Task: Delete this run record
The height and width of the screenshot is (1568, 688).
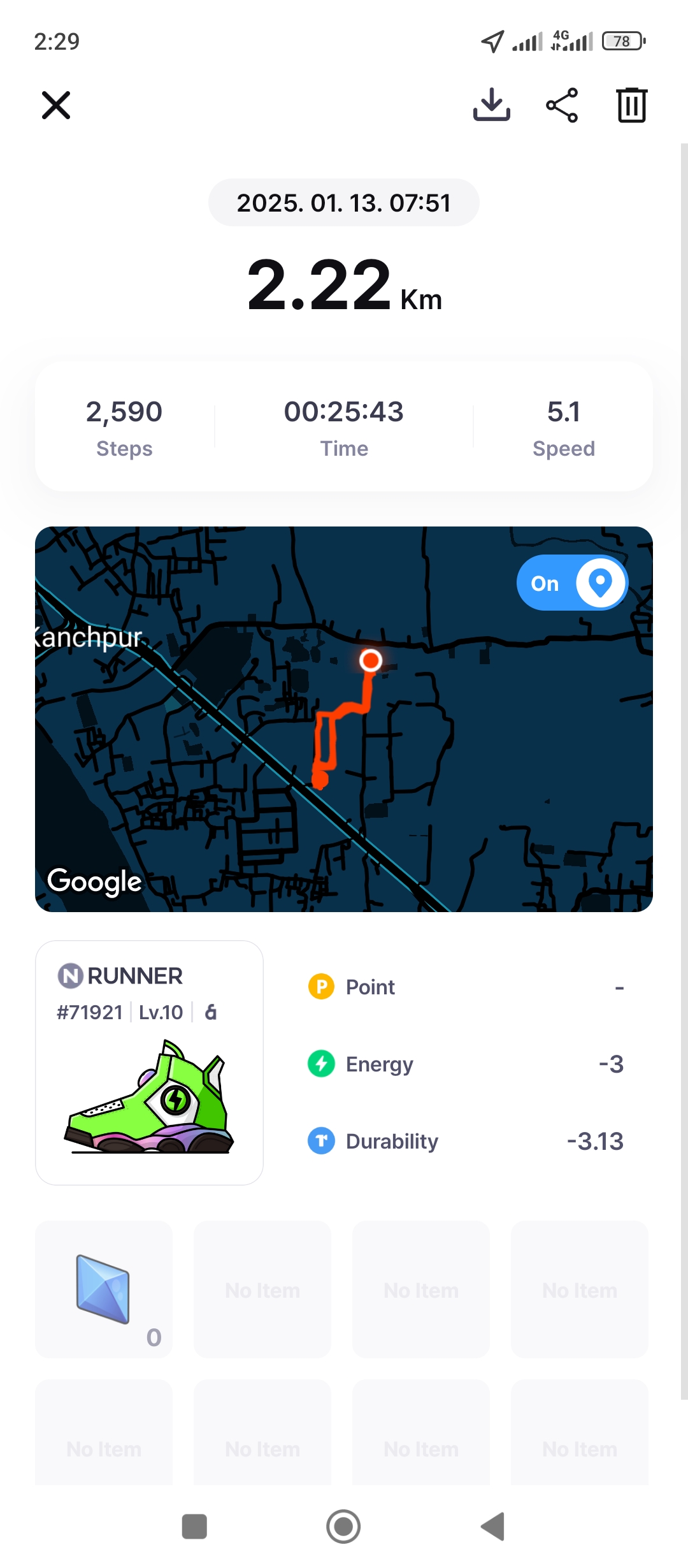Action: coord(632,105)
